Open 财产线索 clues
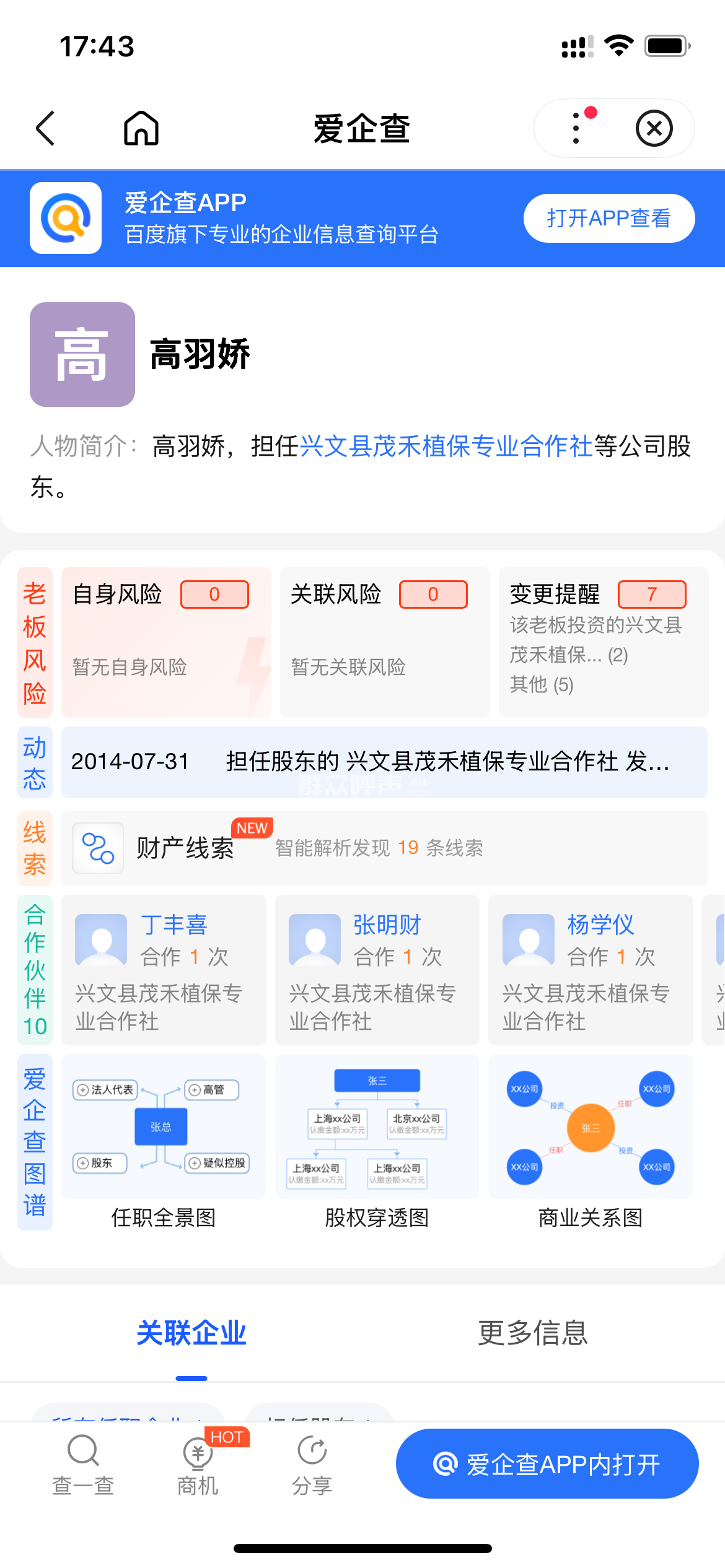Image resolution: width=725 pixels, height=1568 pixels. click(384, 848)
